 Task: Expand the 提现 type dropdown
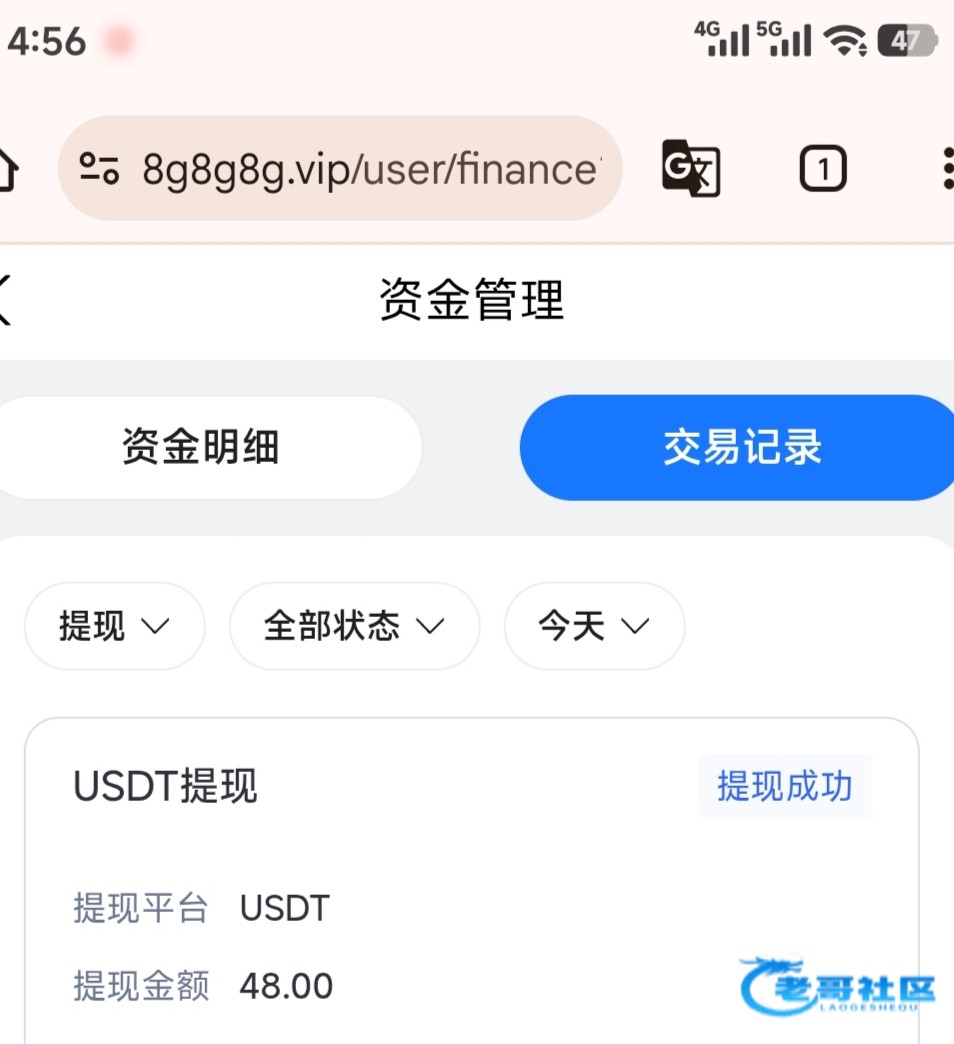pyautogui.click(x=114, y=626)
